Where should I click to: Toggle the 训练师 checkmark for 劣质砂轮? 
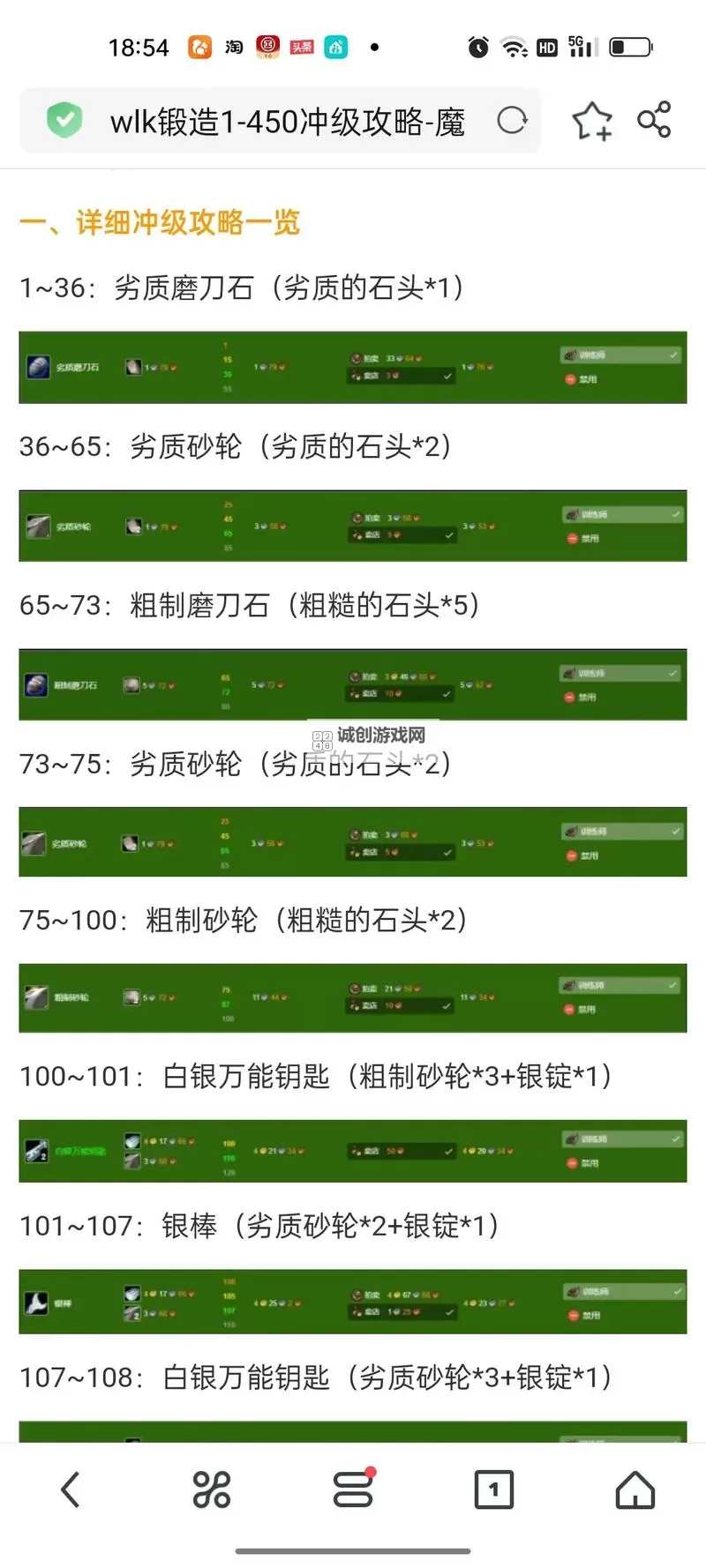[x=672, y=513]
